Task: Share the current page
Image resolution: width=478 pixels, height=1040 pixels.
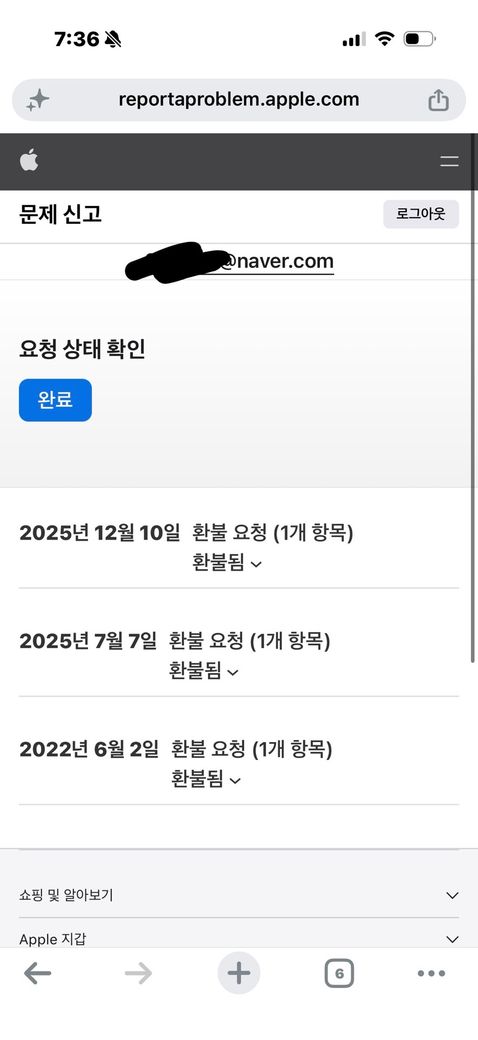Action: (438, 100)
